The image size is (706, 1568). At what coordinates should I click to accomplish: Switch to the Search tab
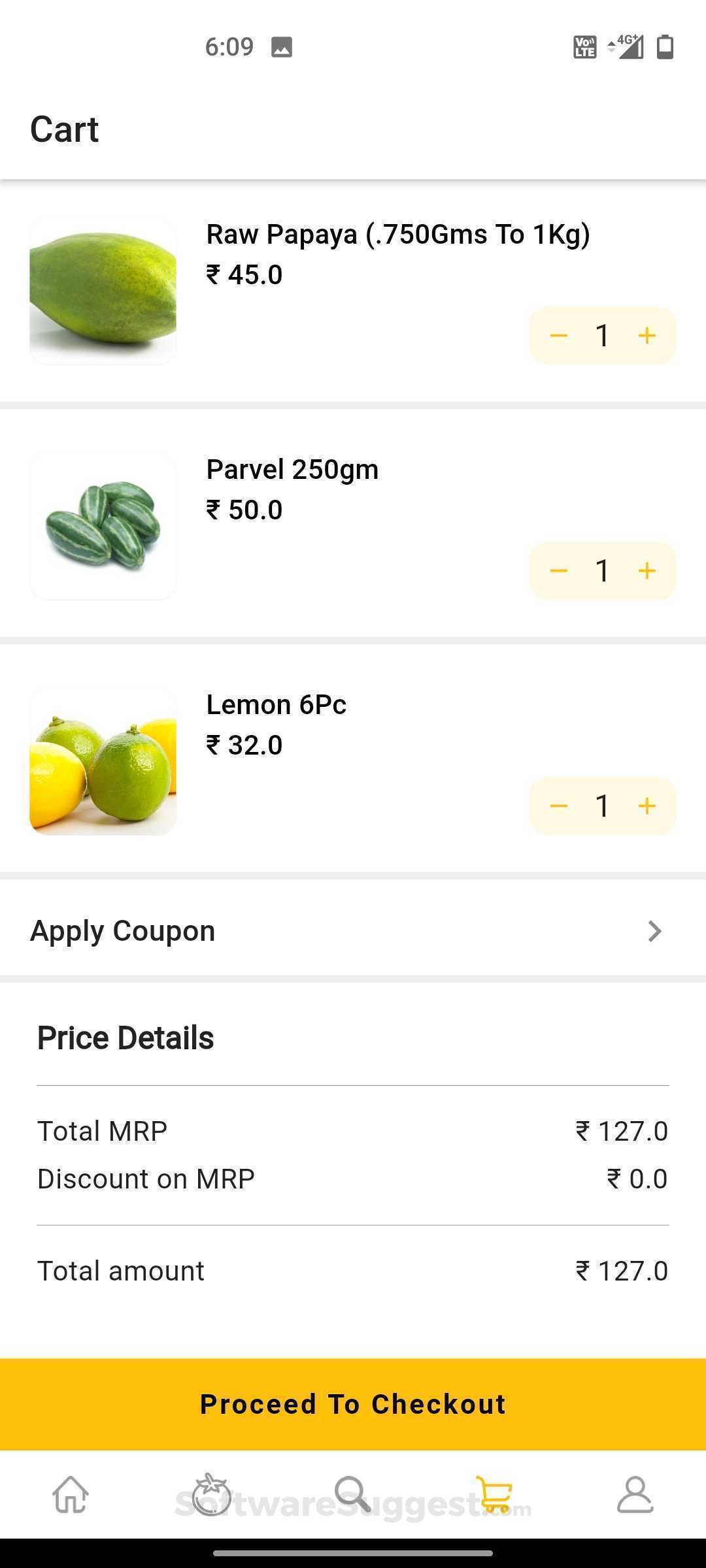pos(353,1495)
